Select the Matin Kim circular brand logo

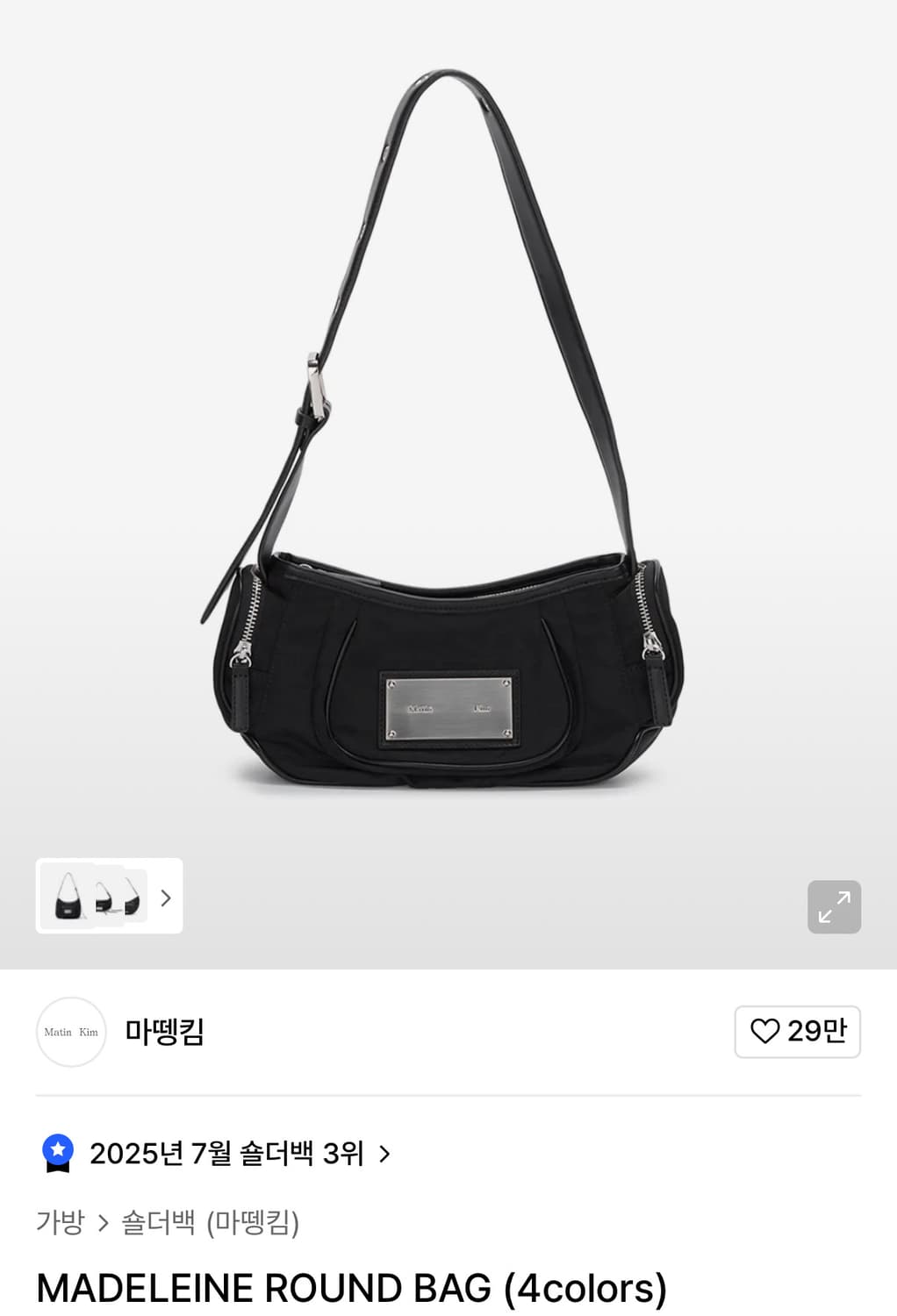tap(71, 1033)
